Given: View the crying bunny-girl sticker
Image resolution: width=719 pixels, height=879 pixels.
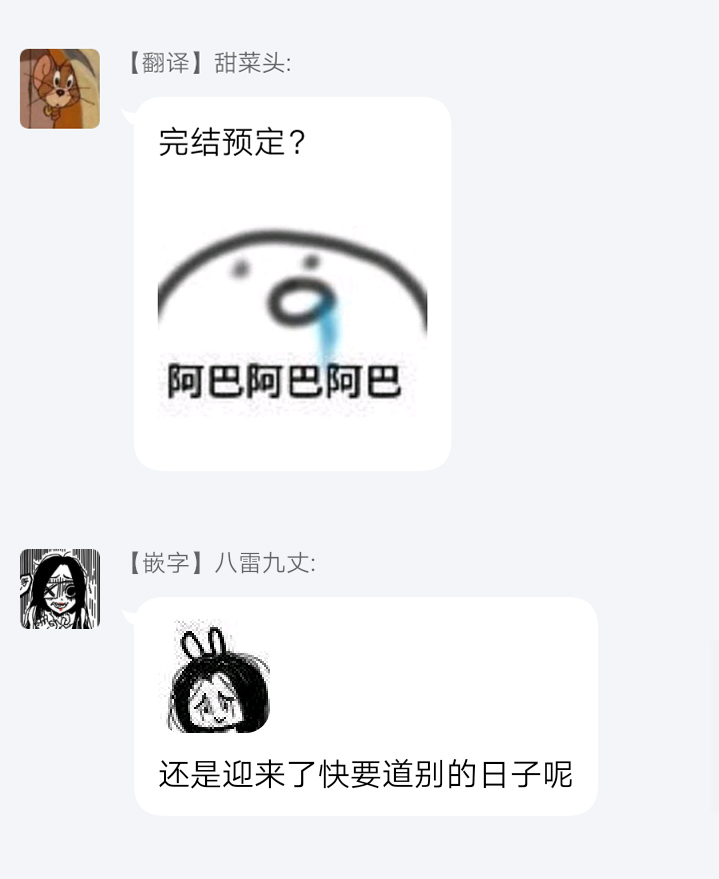Looking at the screenshot, I should coord(217,678).
